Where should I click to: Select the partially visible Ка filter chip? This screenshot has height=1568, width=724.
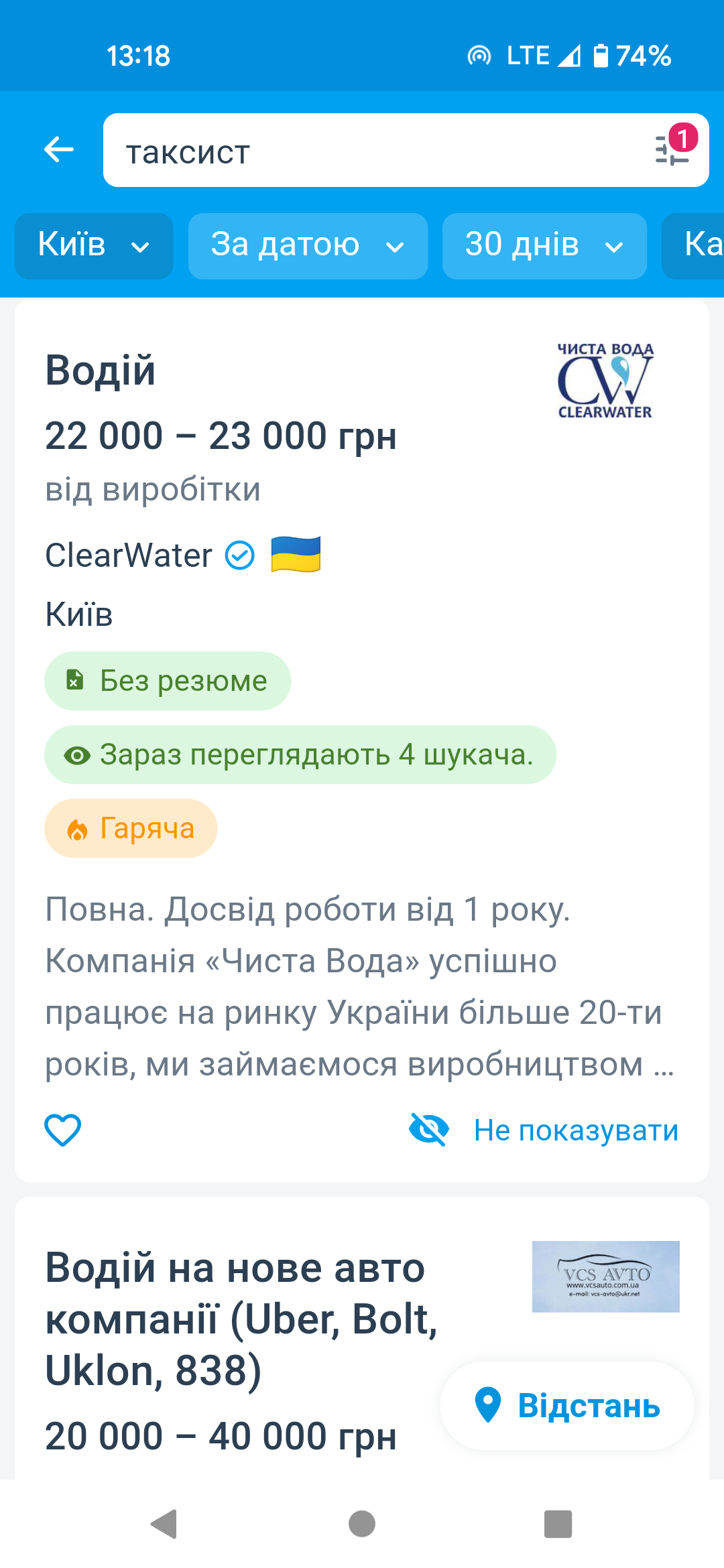tap(701, 245)
